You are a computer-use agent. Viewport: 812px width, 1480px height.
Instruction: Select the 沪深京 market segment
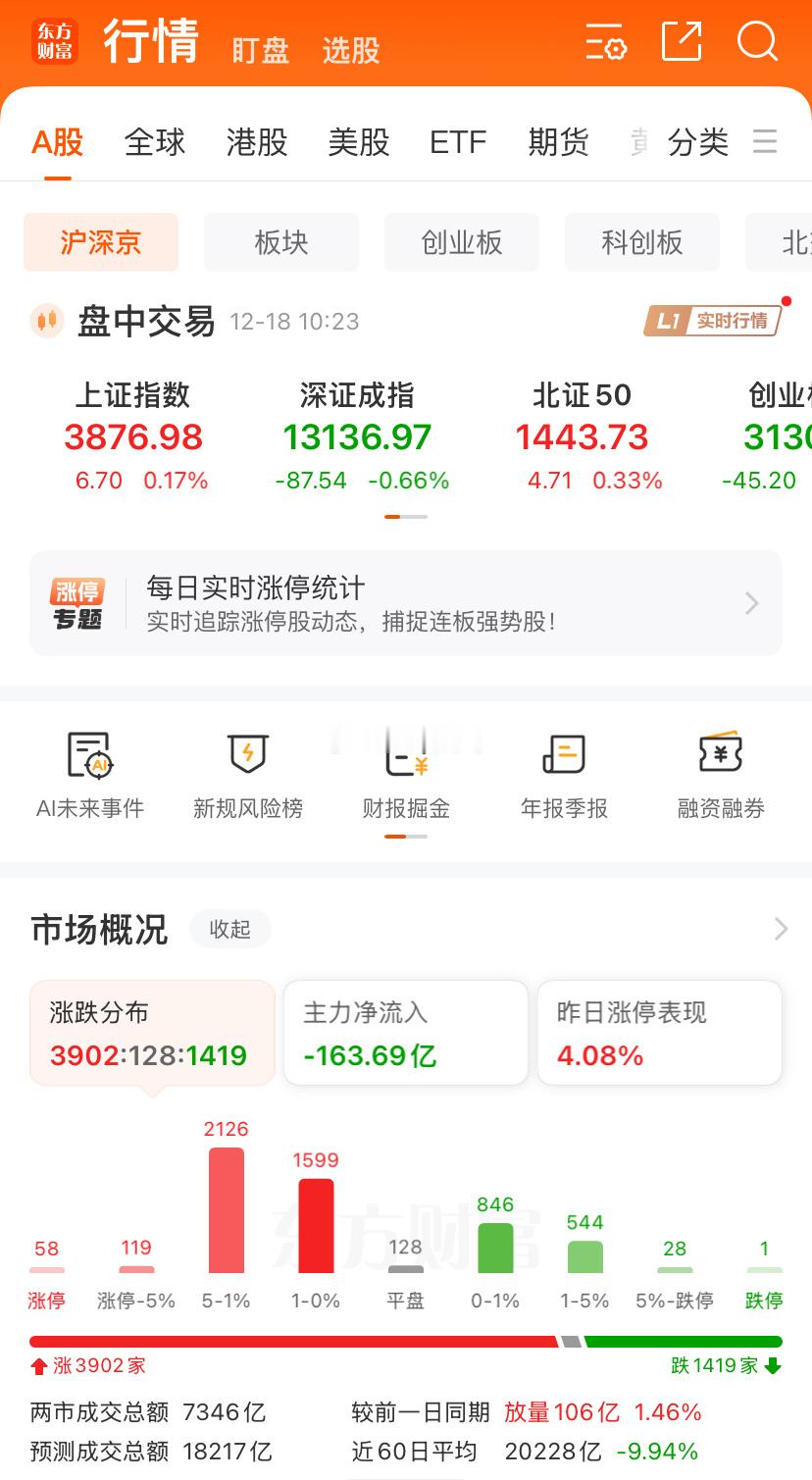(x=100, y=241)
